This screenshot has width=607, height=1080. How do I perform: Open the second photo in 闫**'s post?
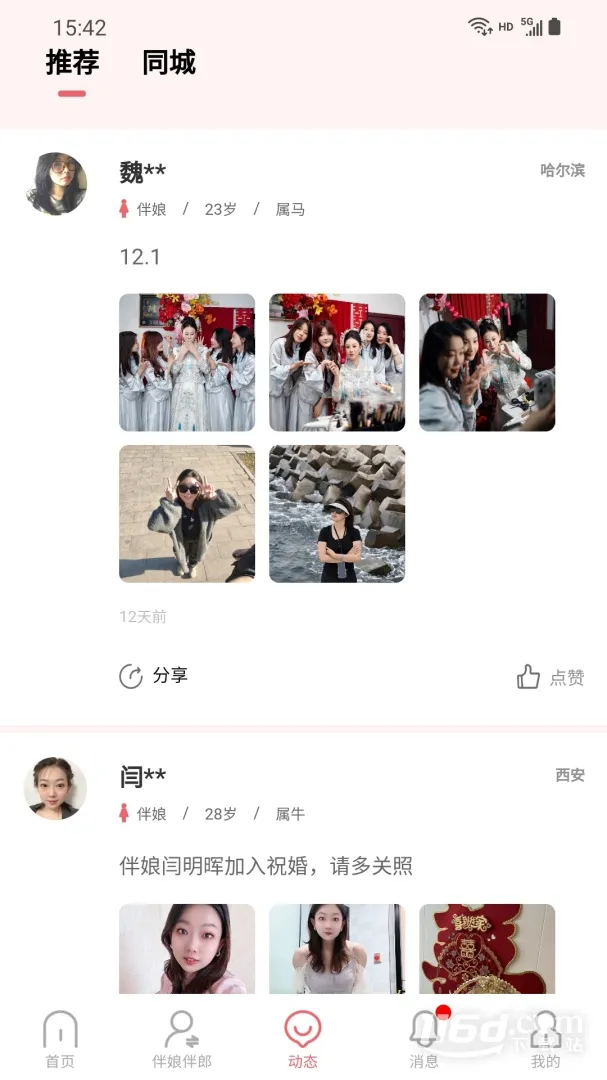click(337, 948)
